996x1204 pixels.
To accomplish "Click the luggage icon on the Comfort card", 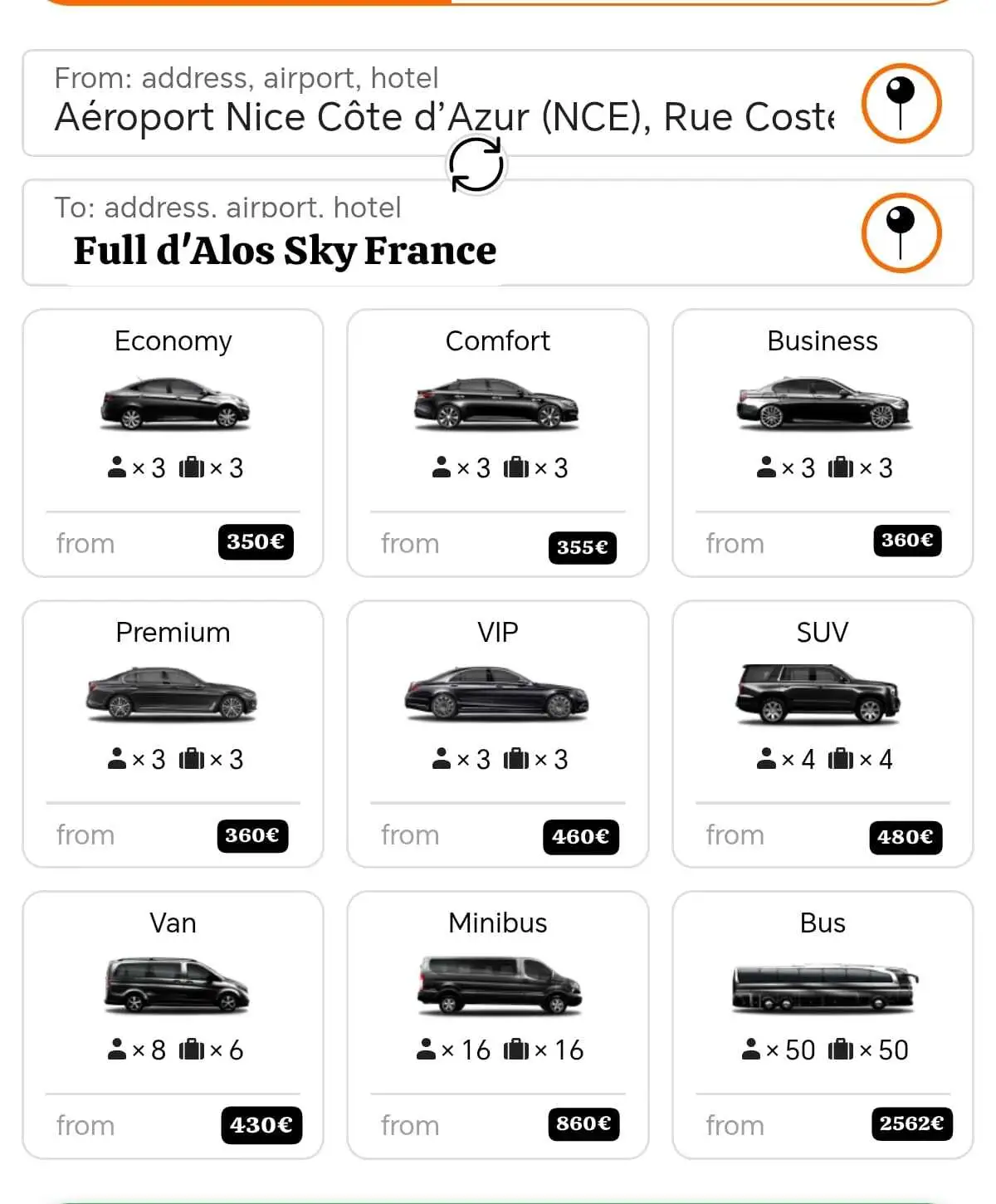I will [x=516, y=467].
